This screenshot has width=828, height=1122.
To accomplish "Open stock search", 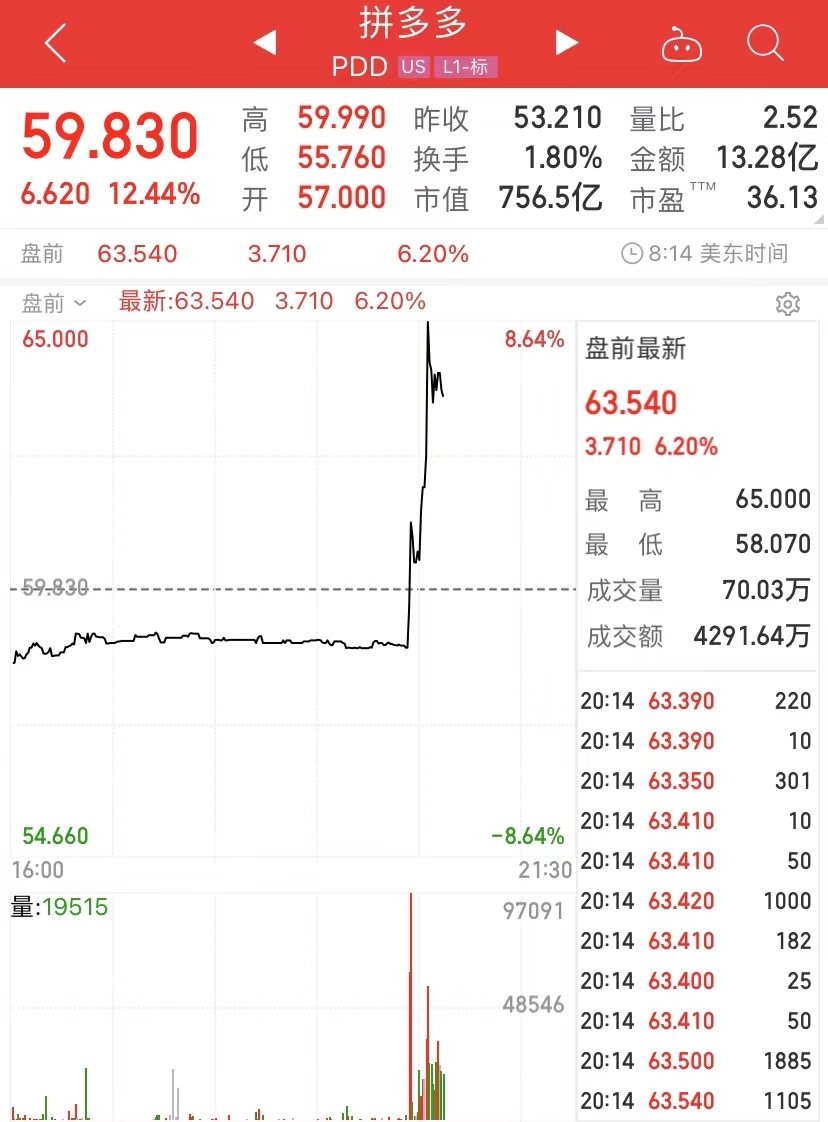I will click(765, 43).
